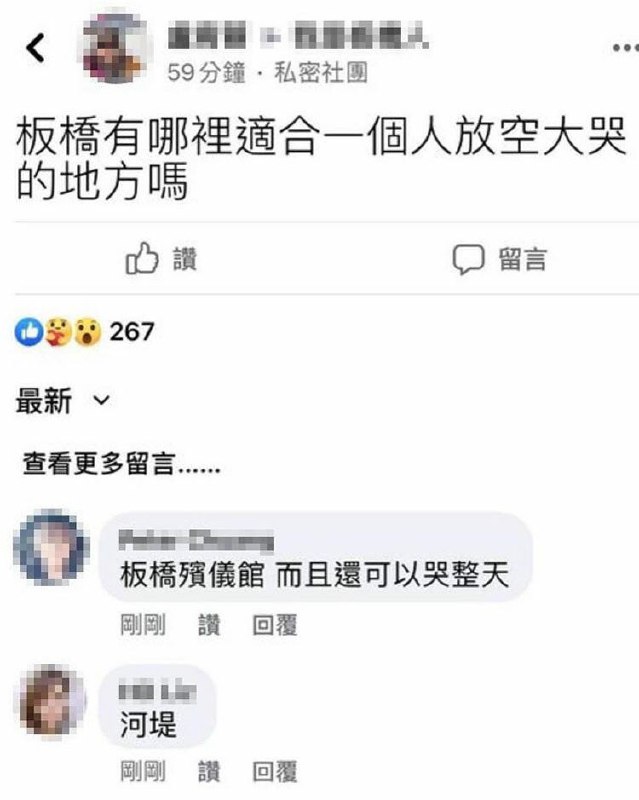Reply to the 河堤 comment
Viewport: 639px width, 800px height.
pyautogui.click(x=275, y=771)
